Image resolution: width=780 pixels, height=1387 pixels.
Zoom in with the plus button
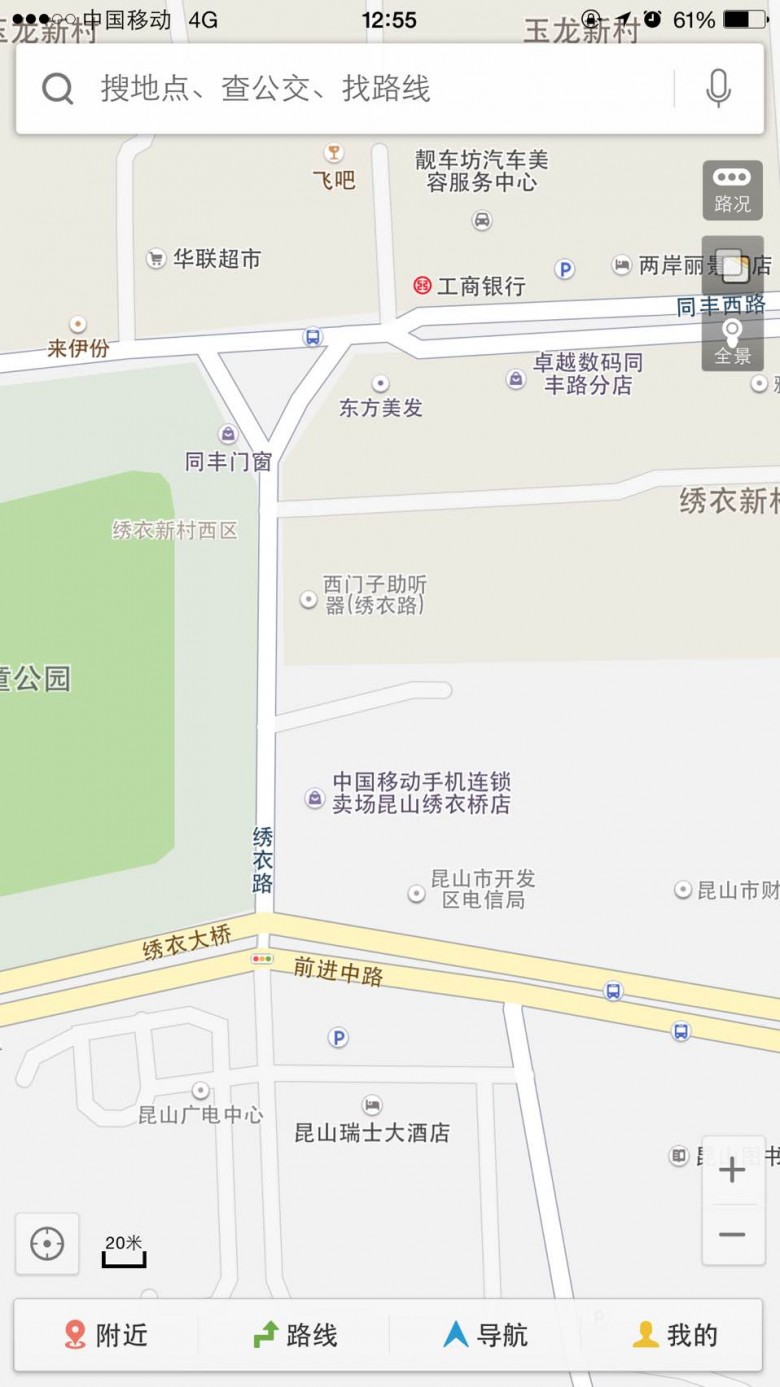coord(732,1170)
